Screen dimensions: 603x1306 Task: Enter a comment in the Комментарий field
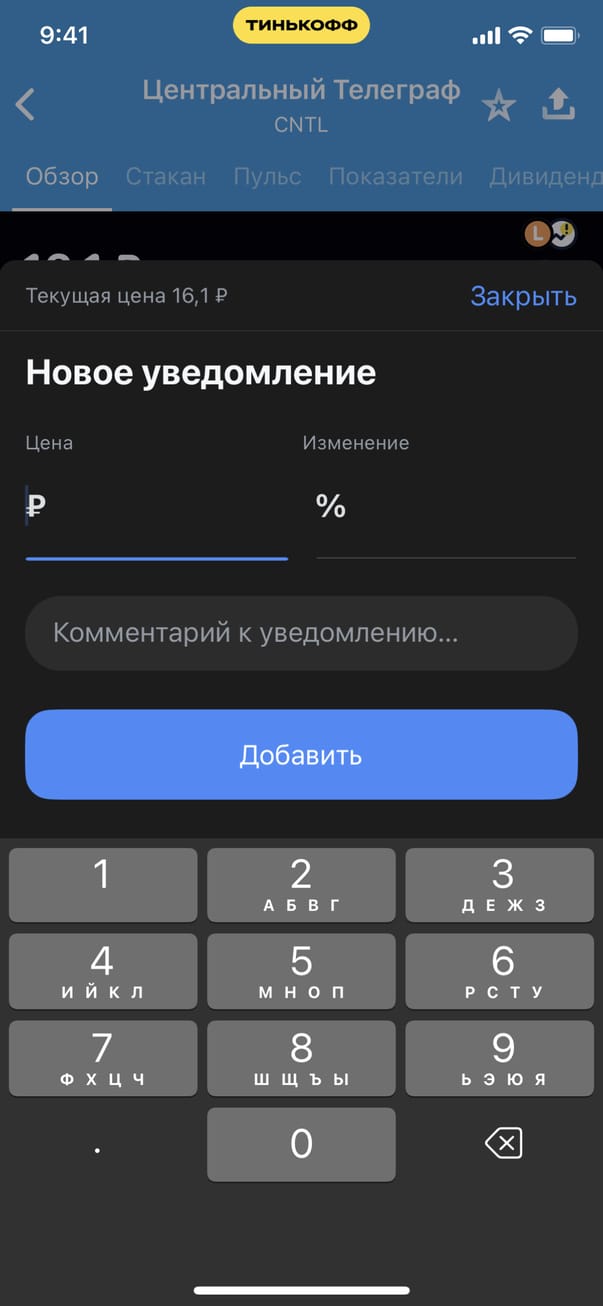click(x=301, y=633)
